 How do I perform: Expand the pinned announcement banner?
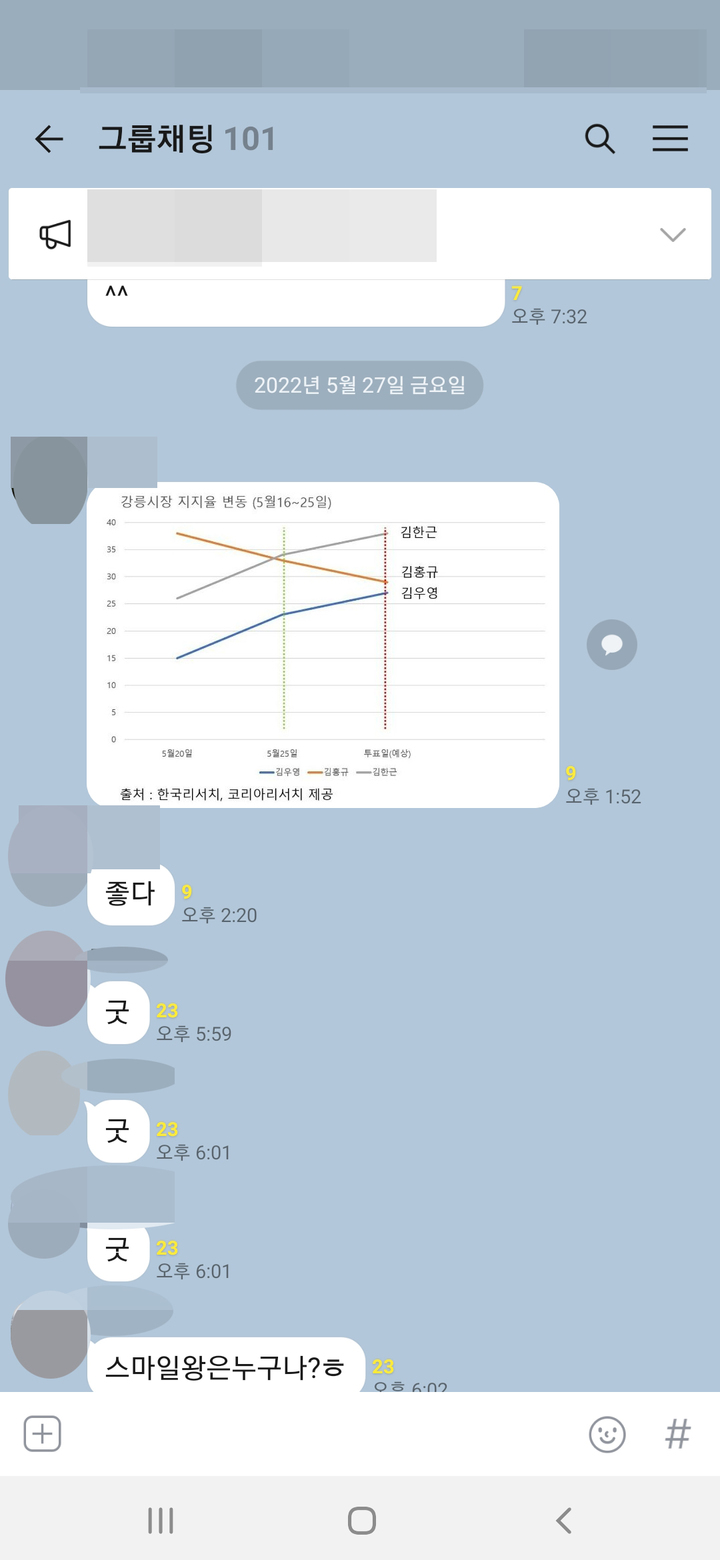(672, 235)
